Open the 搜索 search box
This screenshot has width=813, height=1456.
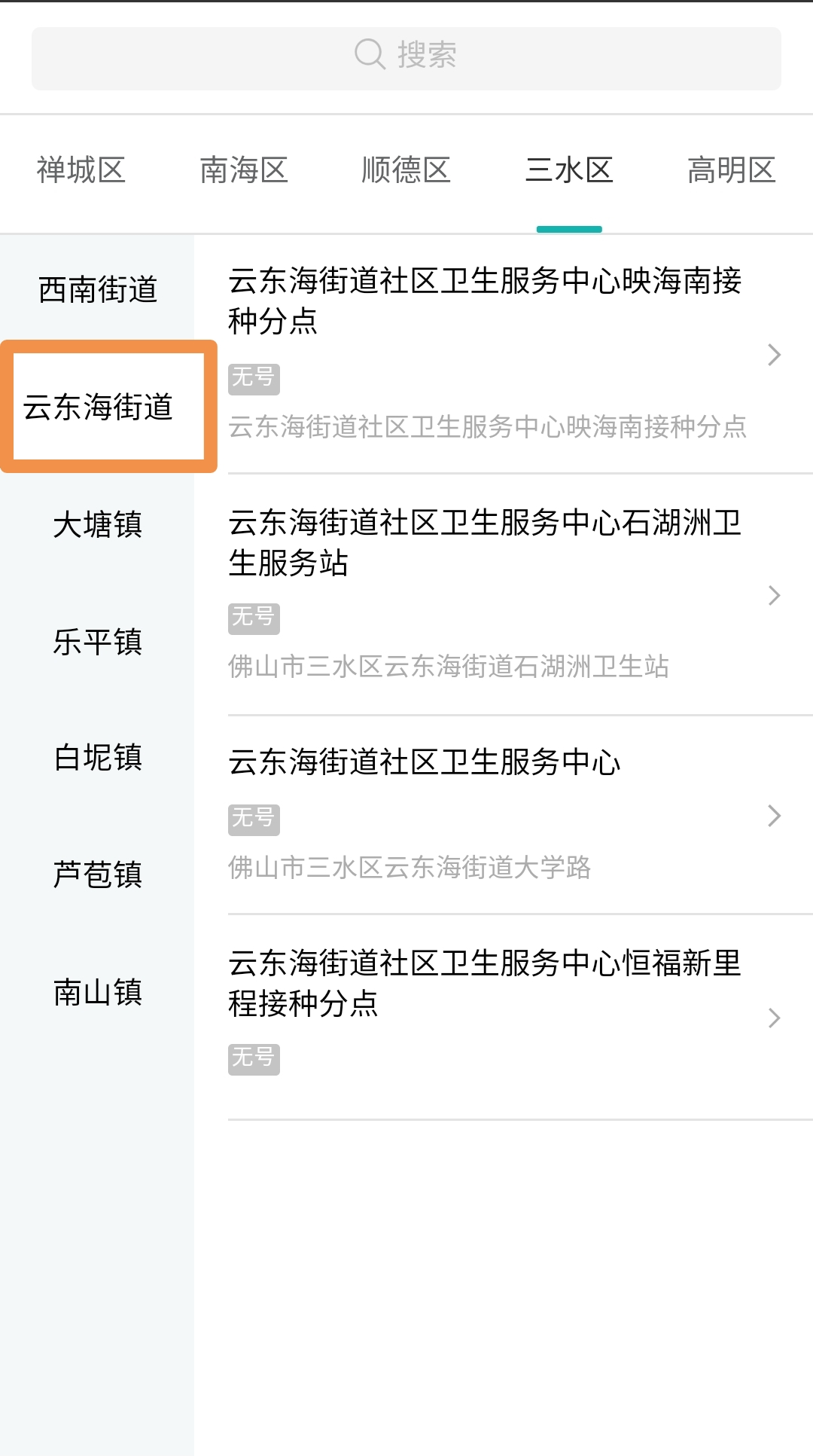coord(406,58)
